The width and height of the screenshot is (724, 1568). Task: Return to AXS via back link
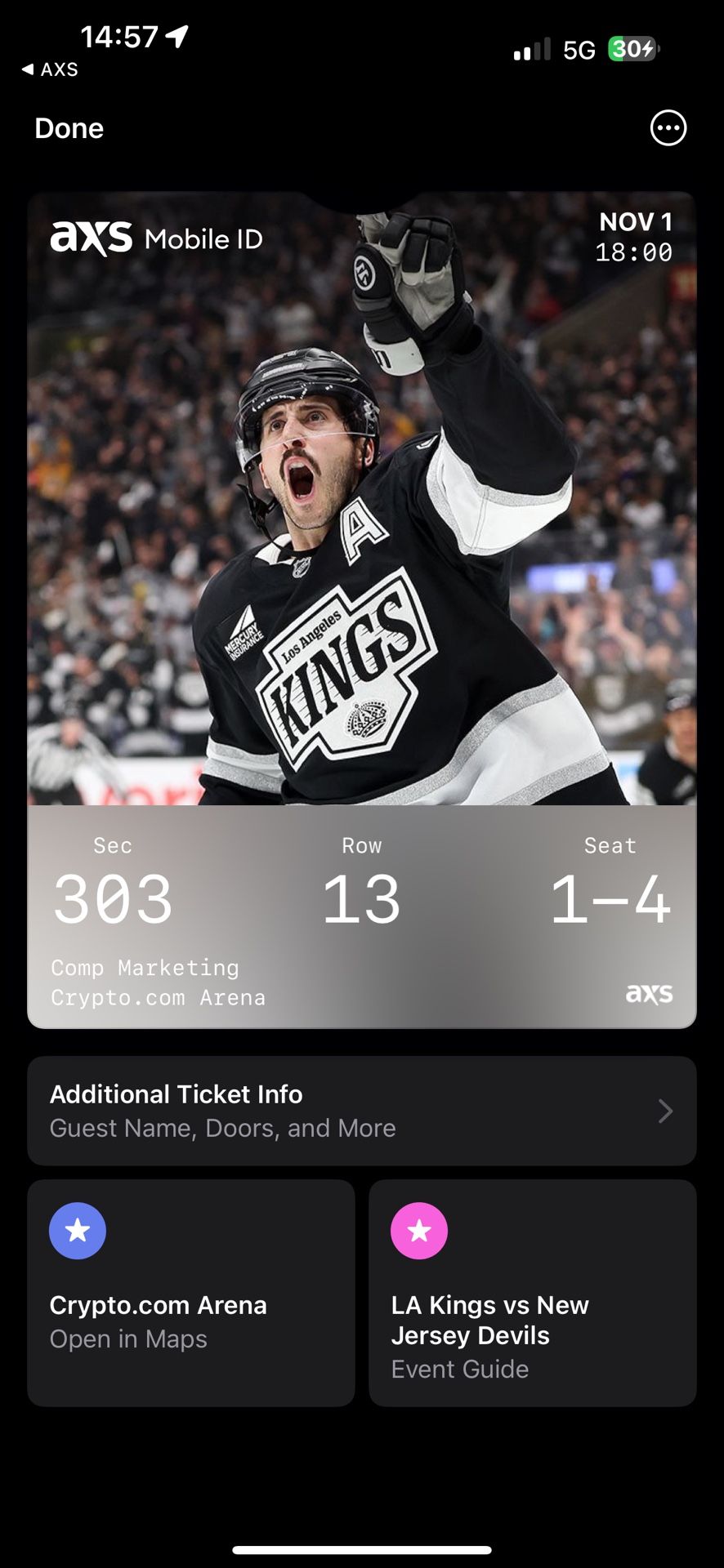(51, 69)
